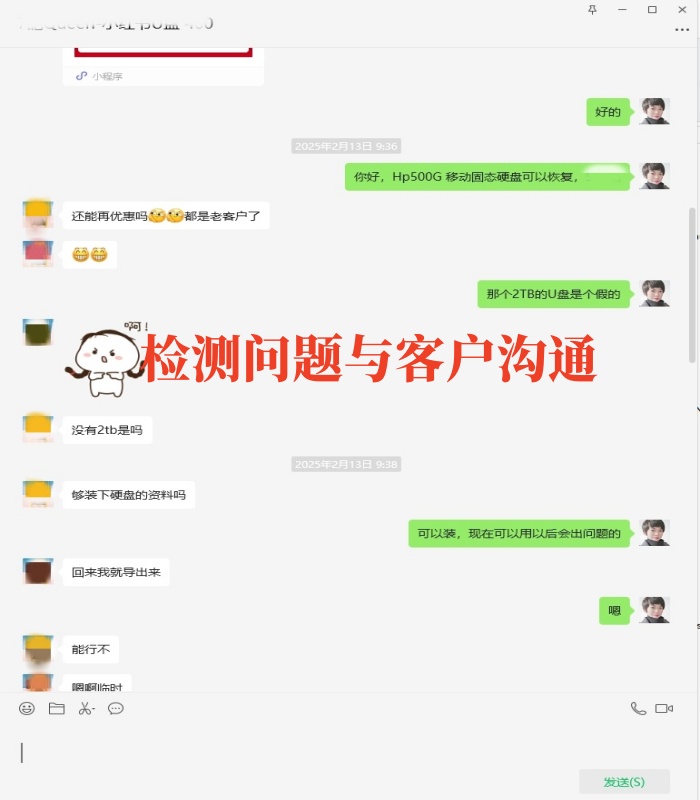Attach a file to the chat
Image resolution: width=700 pixels, height=800 pixels.
[56, 708]
